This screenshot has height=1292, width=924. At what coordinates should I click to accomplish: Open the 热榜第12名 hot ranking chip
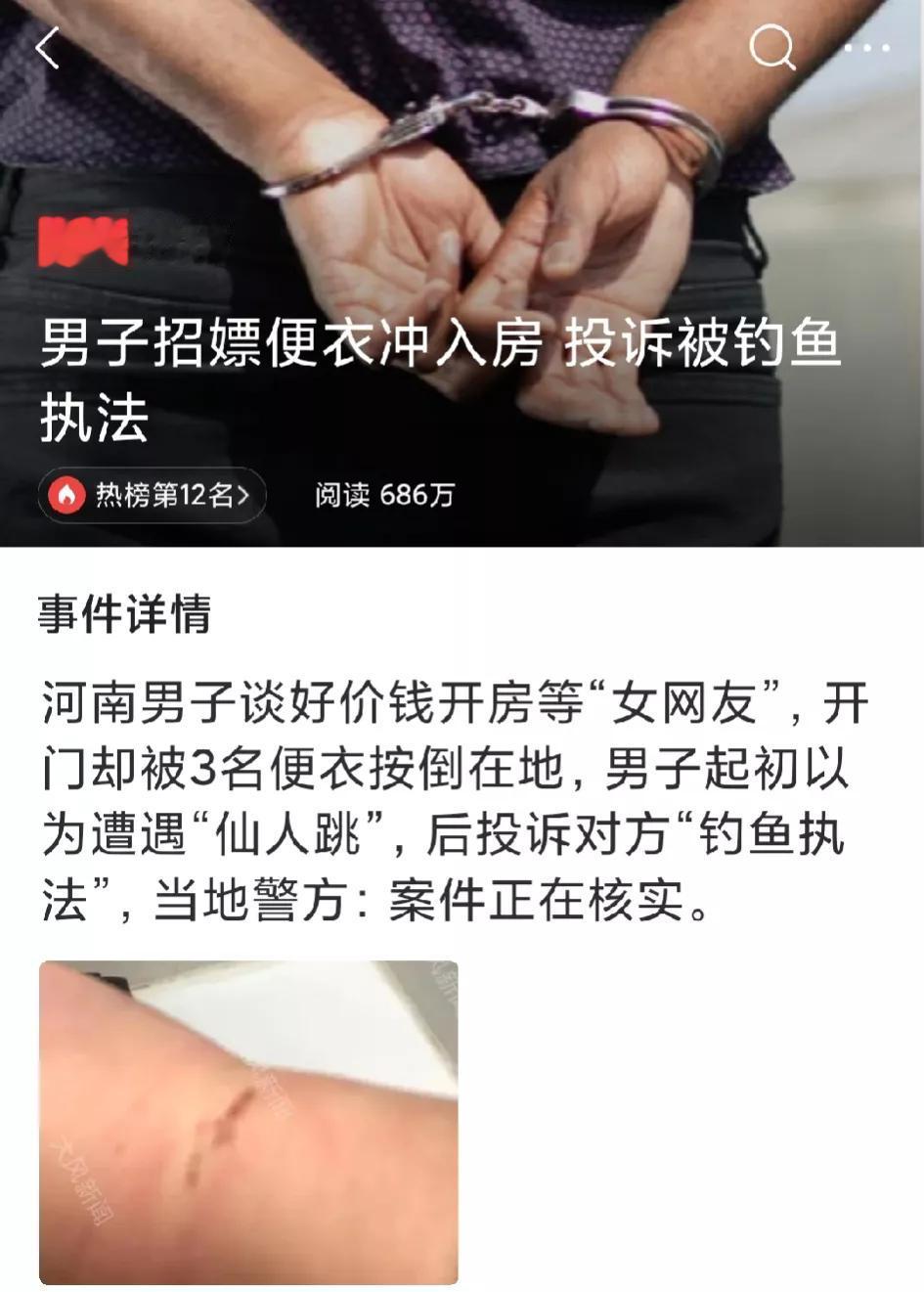click(x=153, y=495)
